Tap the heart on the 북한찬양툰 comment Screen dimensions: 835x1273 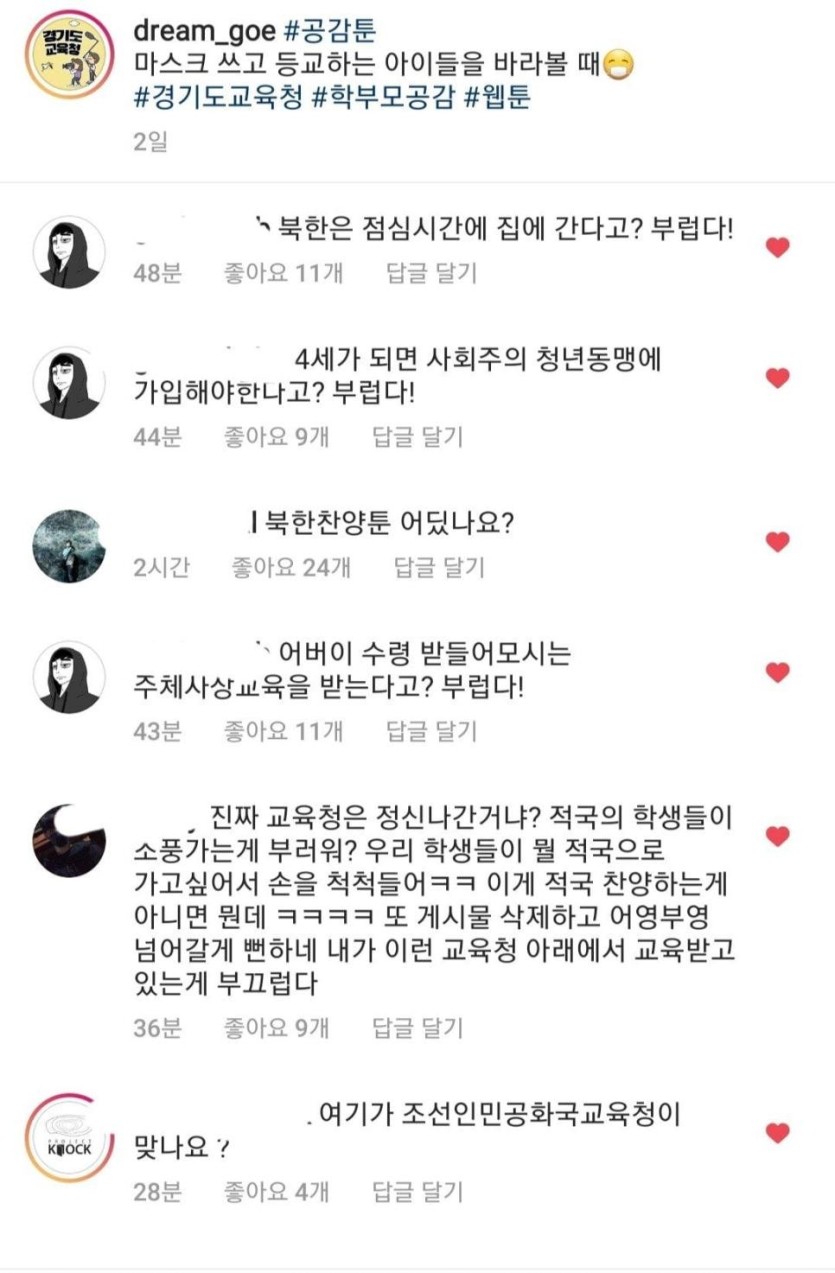[x=778, y=541]
